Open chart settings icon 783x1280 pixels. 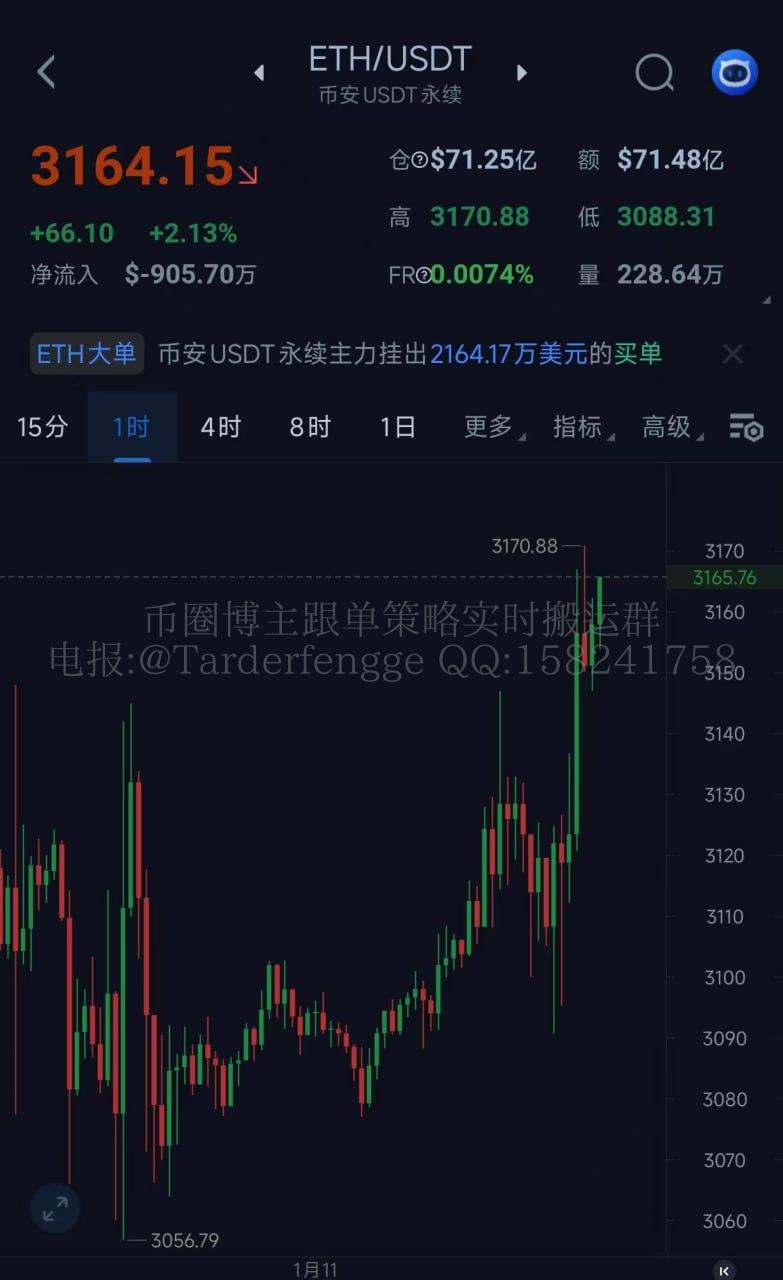click(746, 427)
